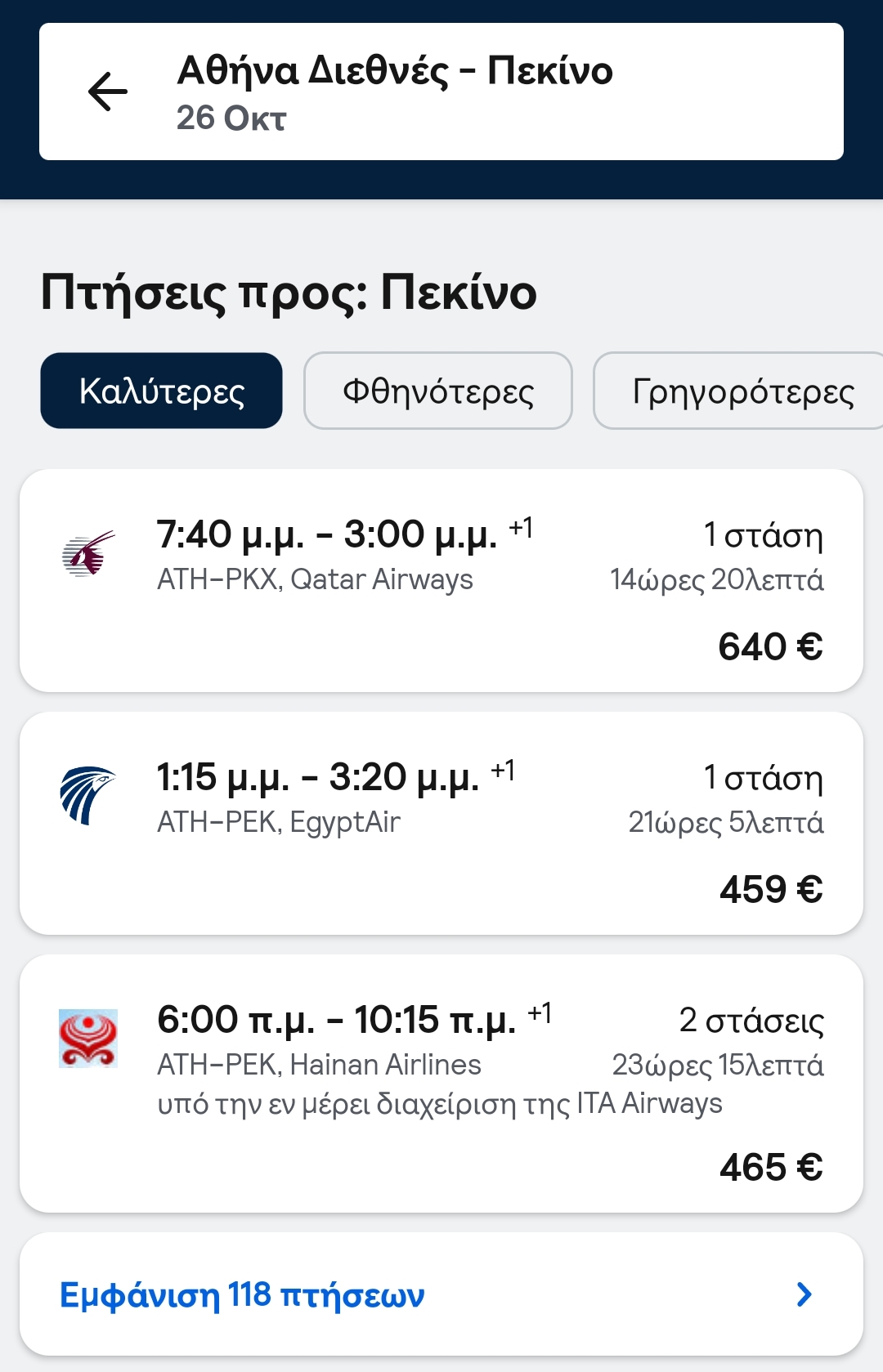The image size is (883, 1372).
Task: Open the Qatar Airways flight for 640 €
Action: (x=441, y=580)
